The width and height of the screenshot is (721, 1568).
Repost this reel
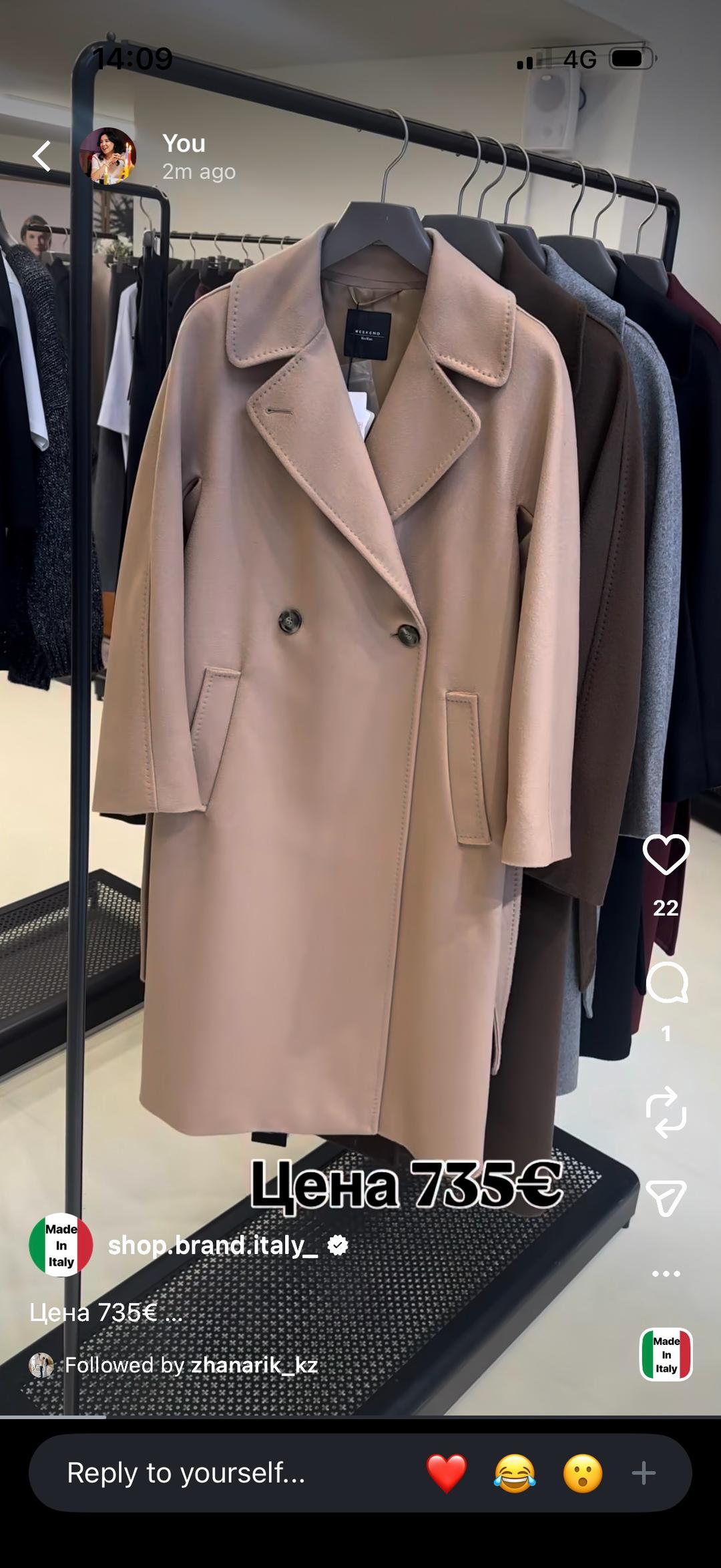pyautogui.click(x=666, y=1112)
